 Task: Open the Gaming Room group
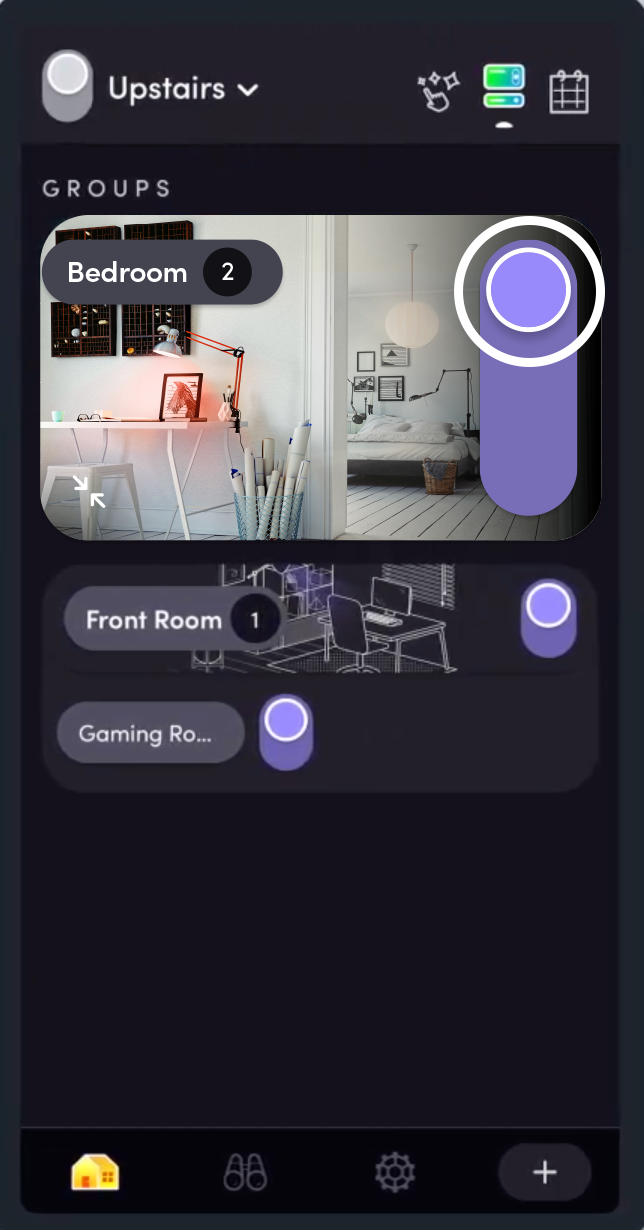click(150, 733)
